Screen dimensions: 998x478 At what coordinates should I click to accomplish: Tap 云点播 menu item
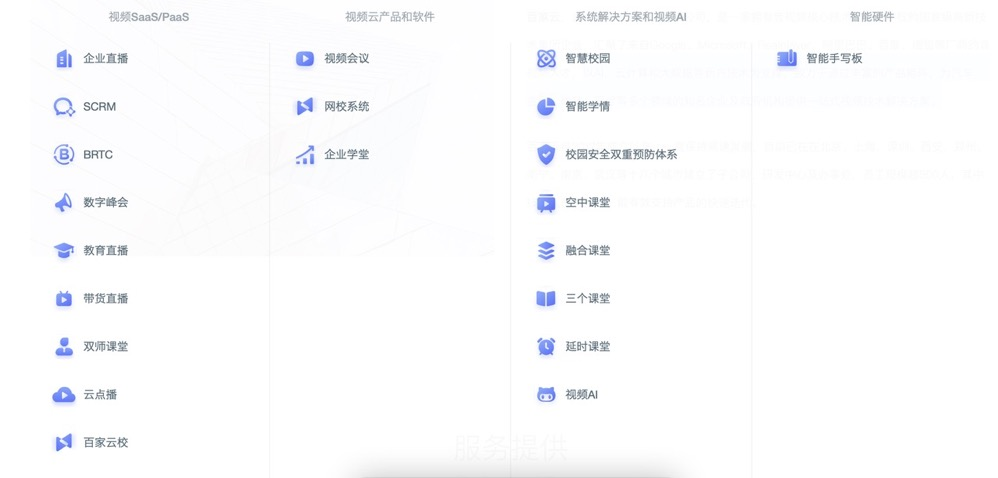99,395
